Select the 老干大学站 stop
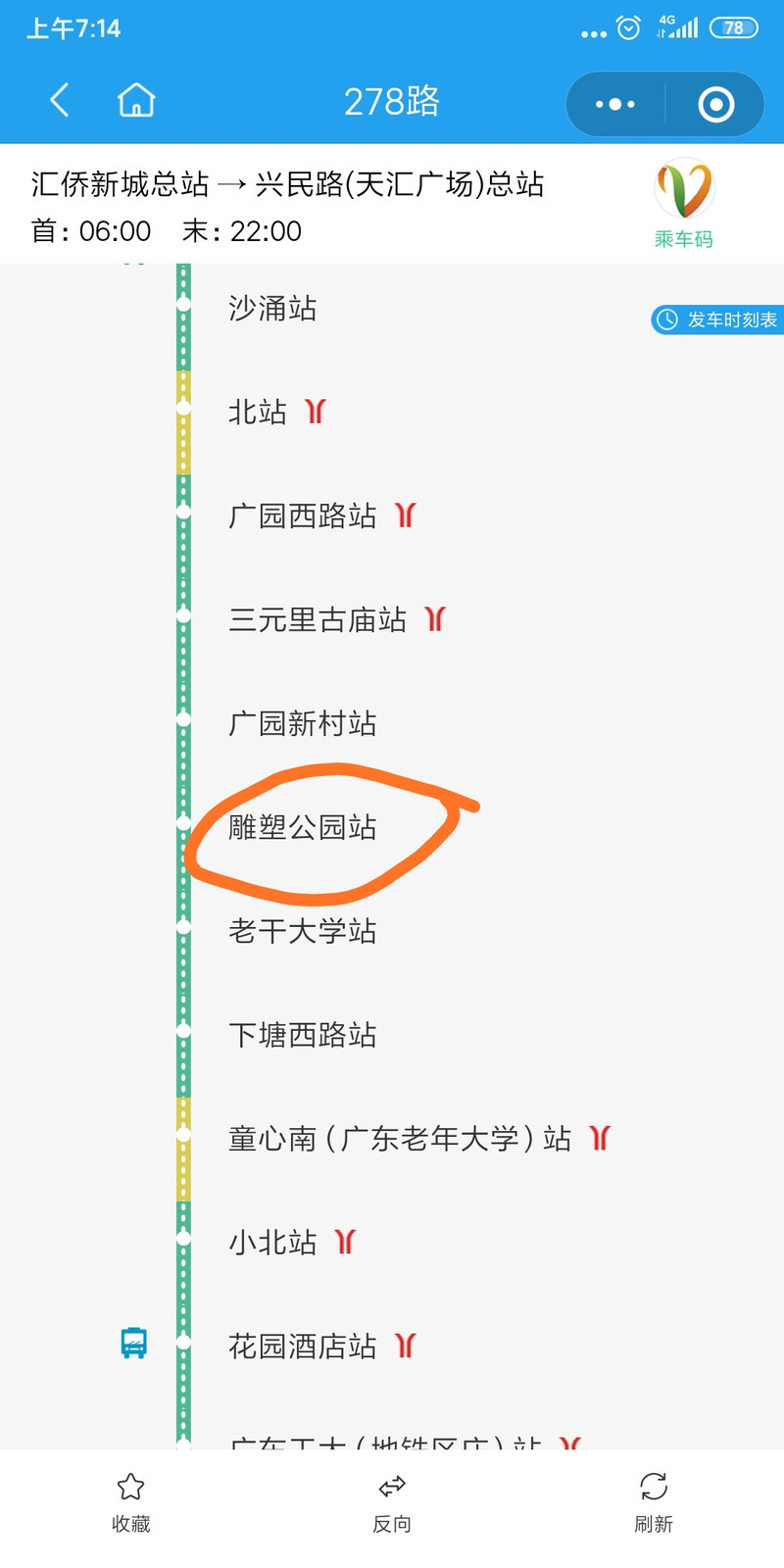Screen dimensions: 784x1568 302,931
